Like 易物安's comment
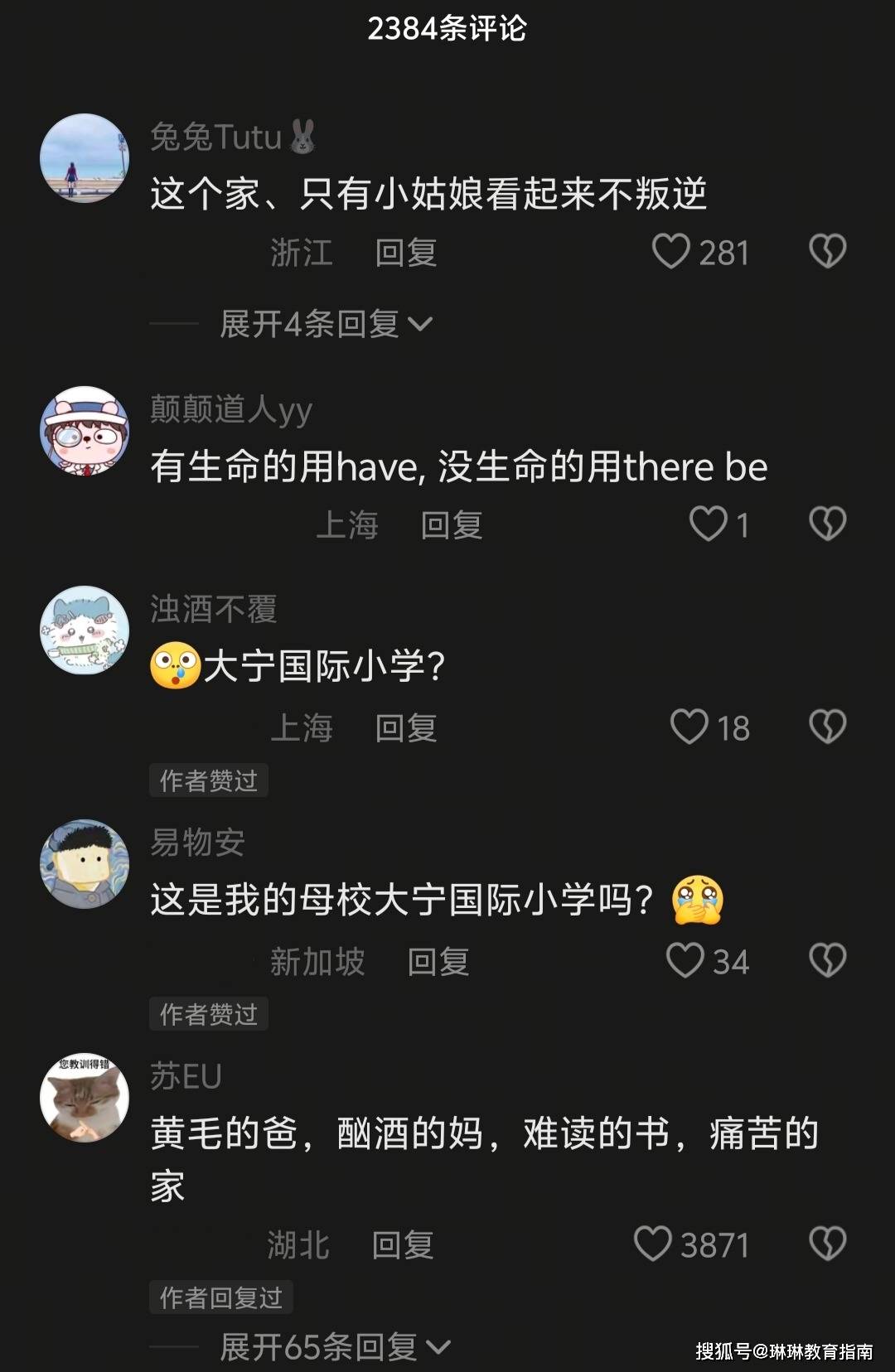 (x=685, y=960)
